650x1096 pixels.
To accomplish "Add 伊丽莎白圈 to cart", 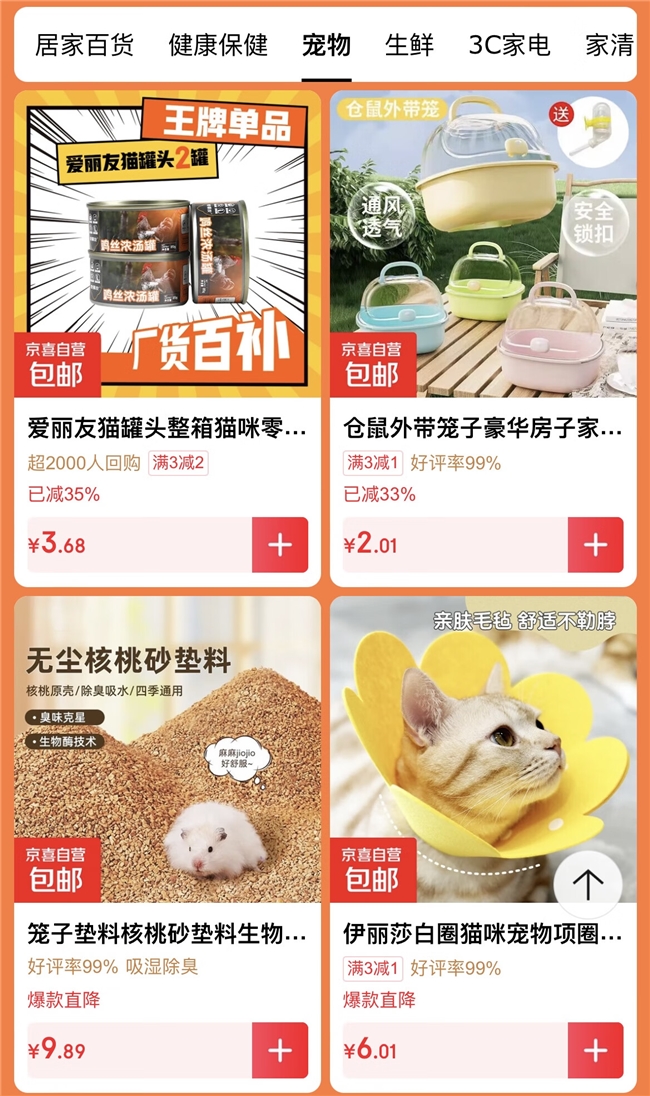I will (595, 1051).
